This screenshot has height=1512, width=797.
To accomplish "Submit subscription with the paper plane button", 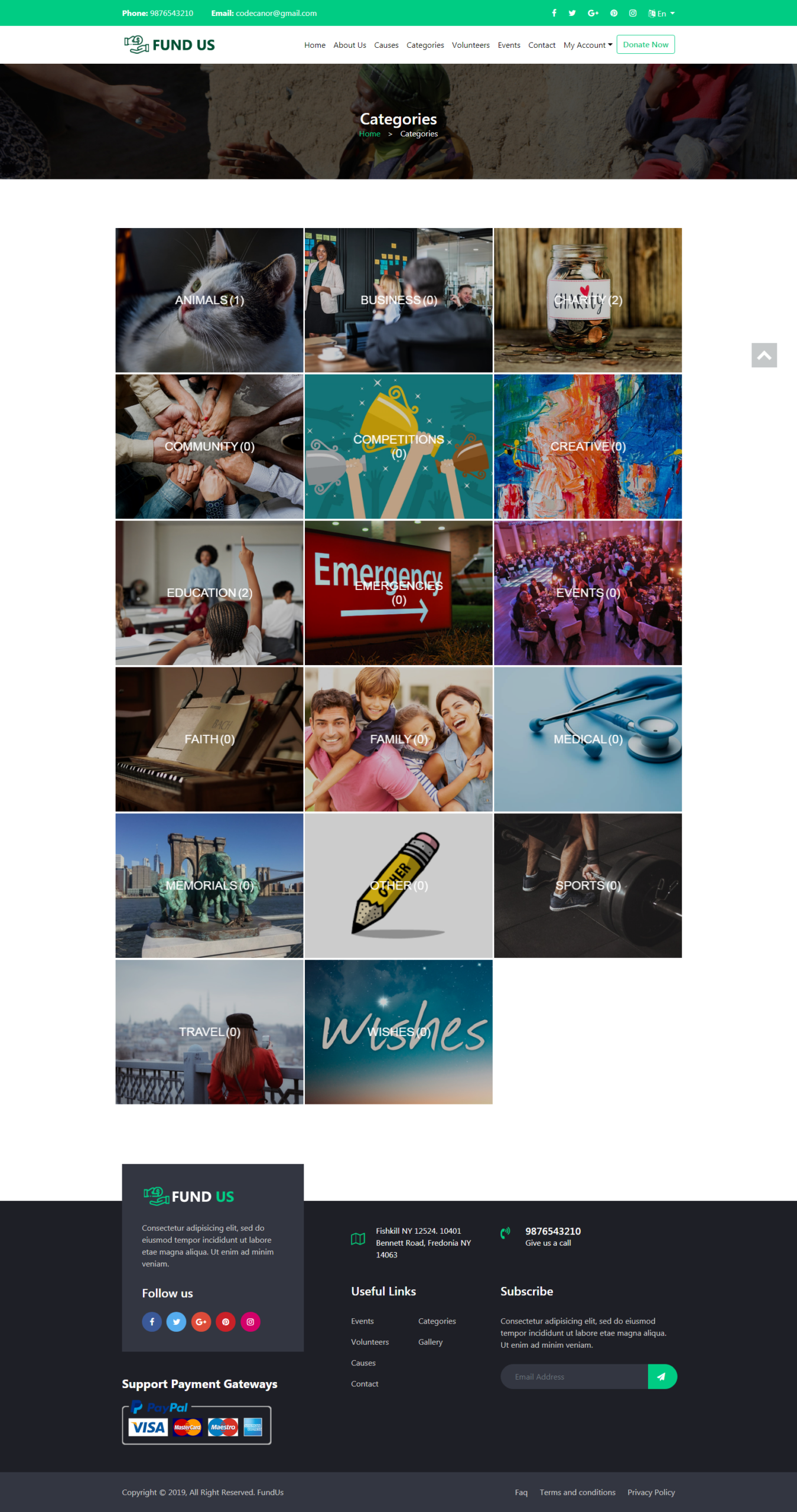I will pyautogui.click(x=662, y=1376).
